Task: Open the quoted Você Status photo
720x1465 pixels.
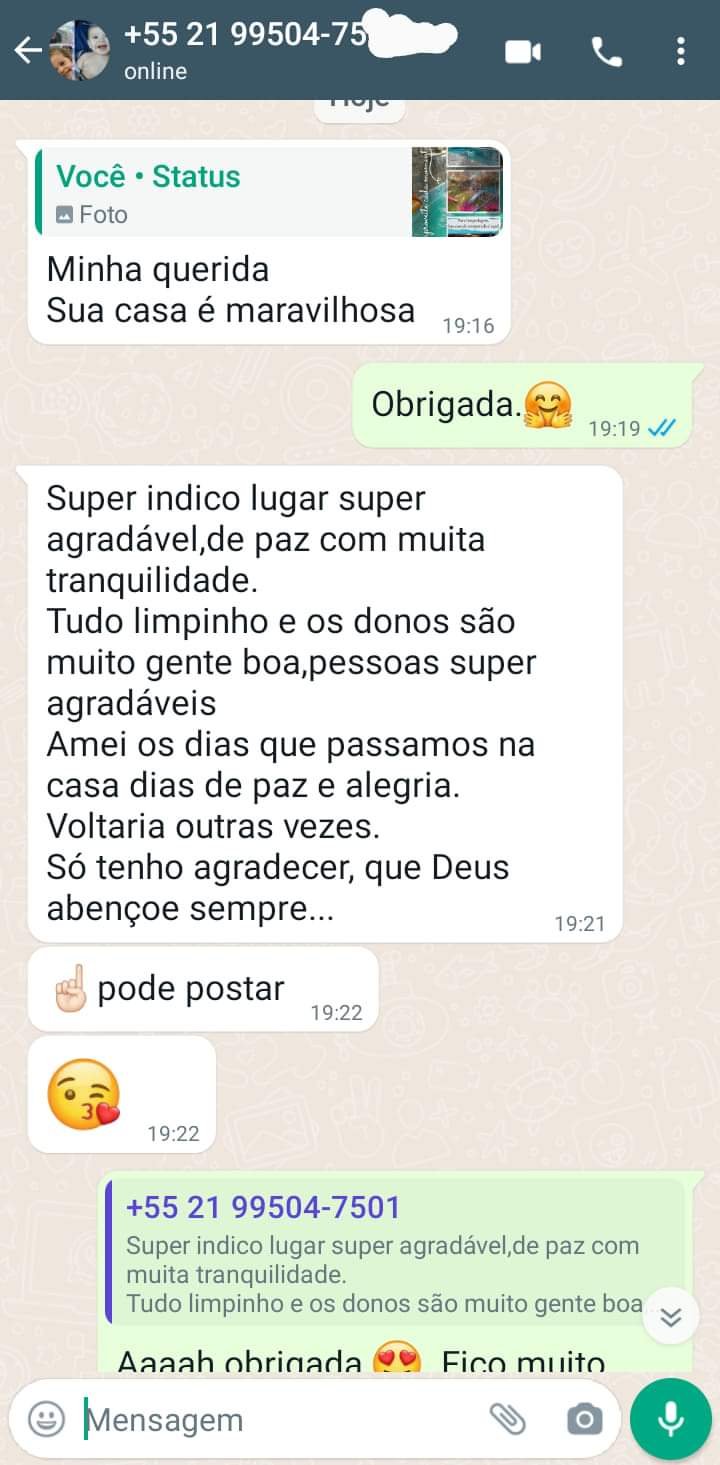Action: pos(270,193)
